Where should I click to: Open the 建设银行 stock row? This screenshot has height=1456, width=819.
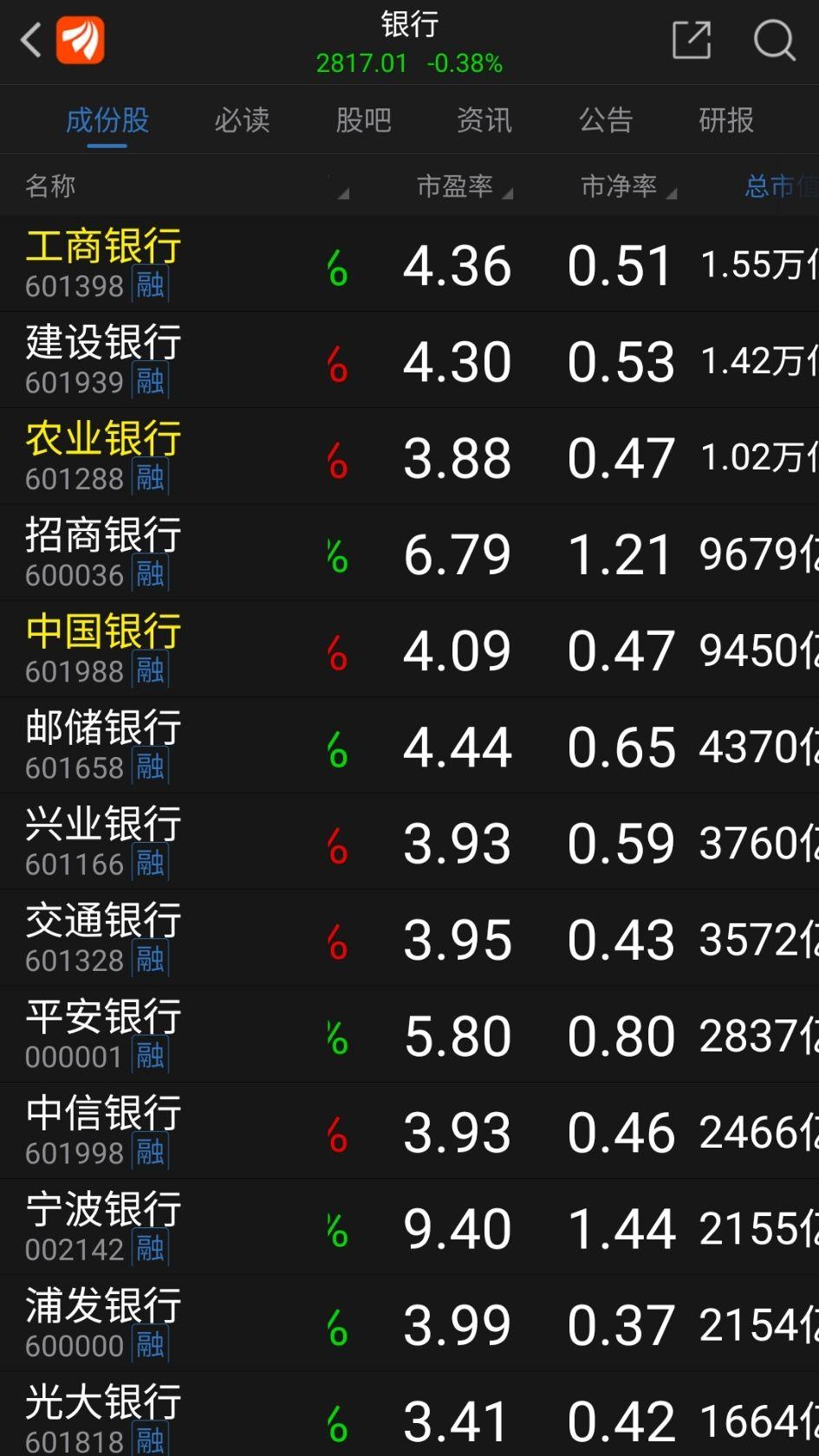(409, 360)
